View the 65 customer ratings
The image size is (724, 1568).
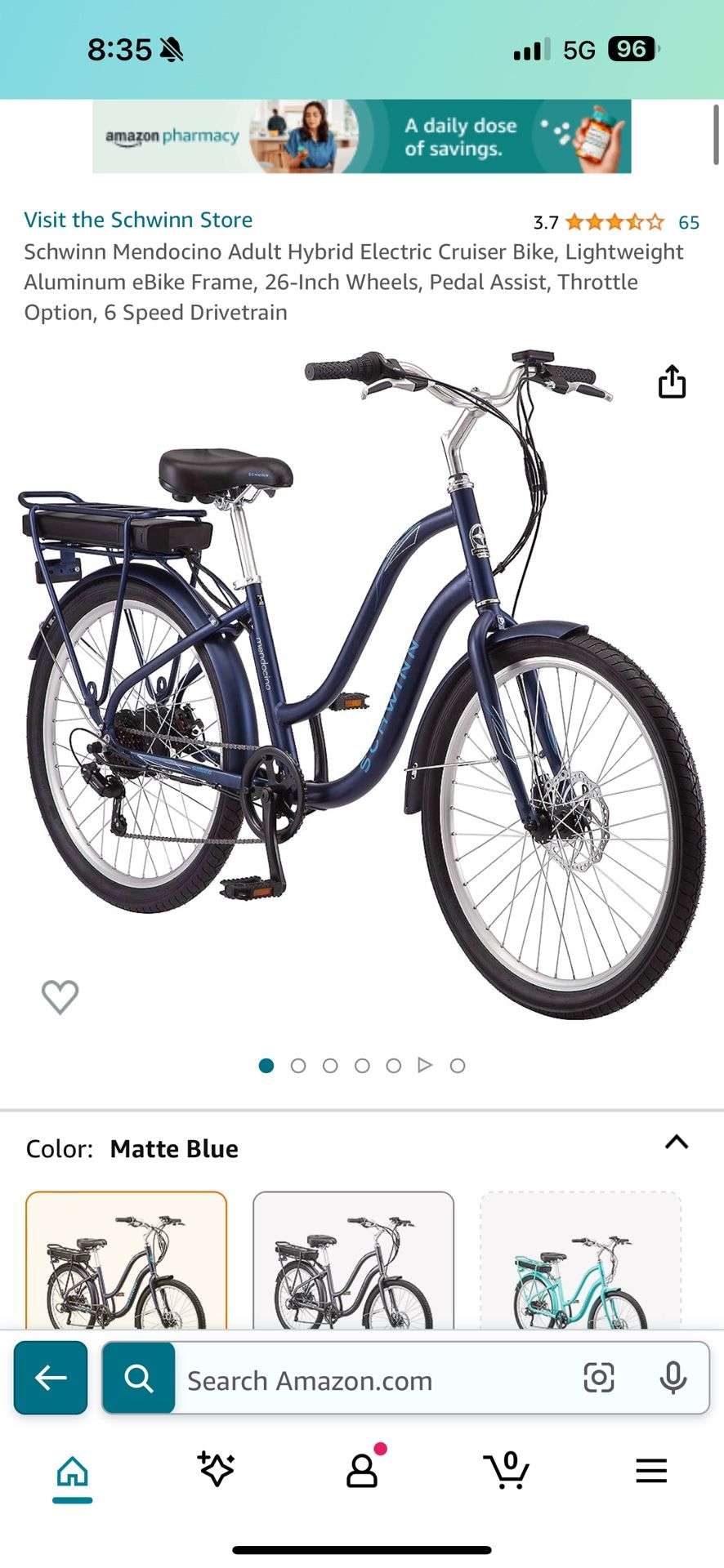(x=688, y=221)
